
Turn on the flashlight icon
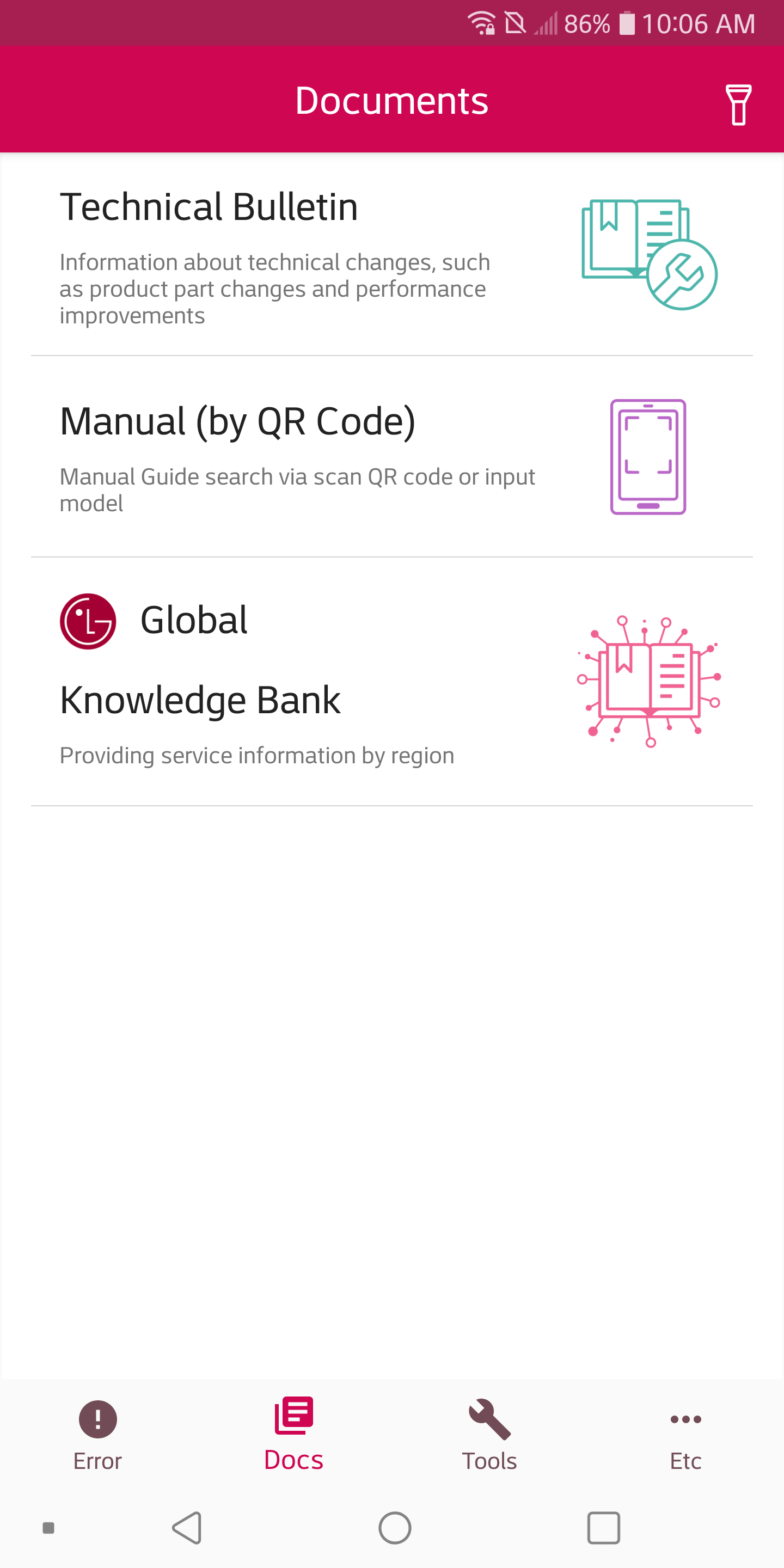pos(738,104)
